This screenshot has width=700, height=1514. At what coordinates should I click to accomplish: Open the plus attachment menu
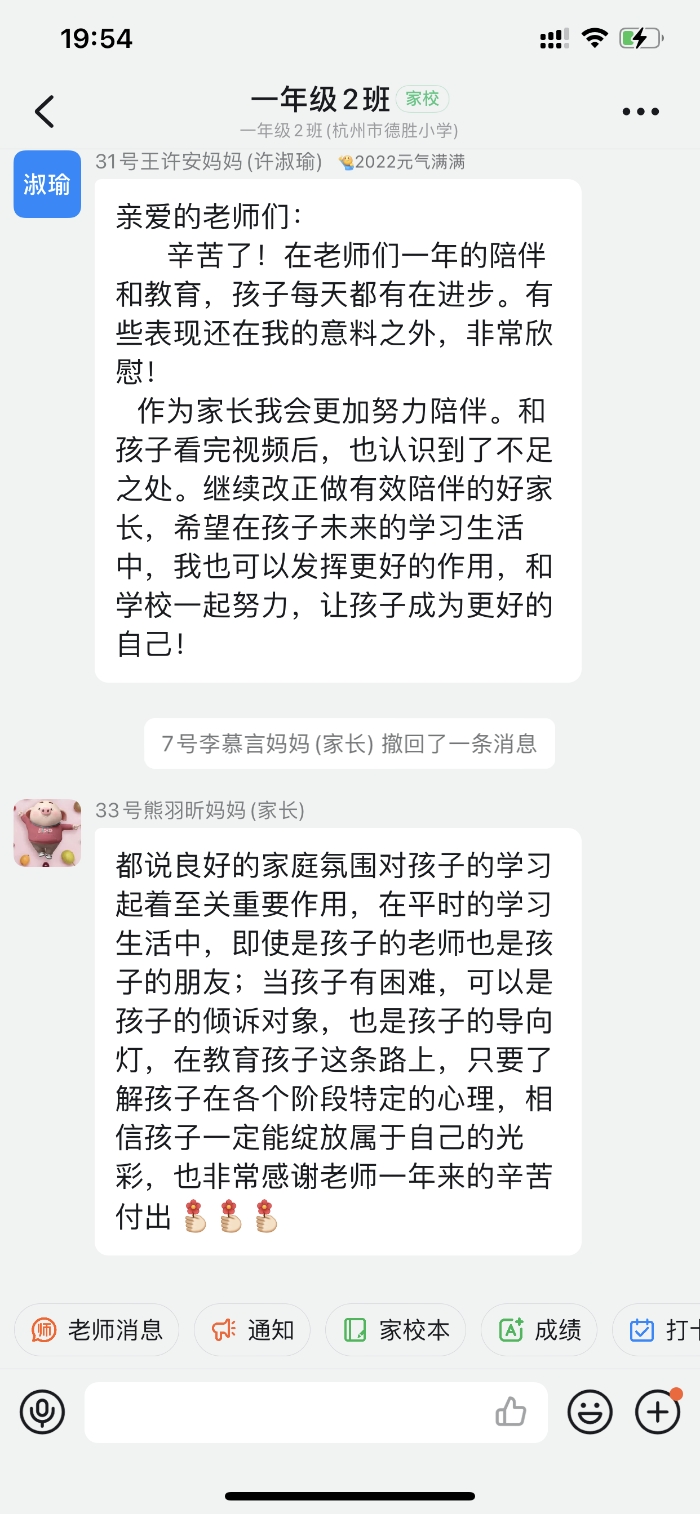tap(657, 1412)
